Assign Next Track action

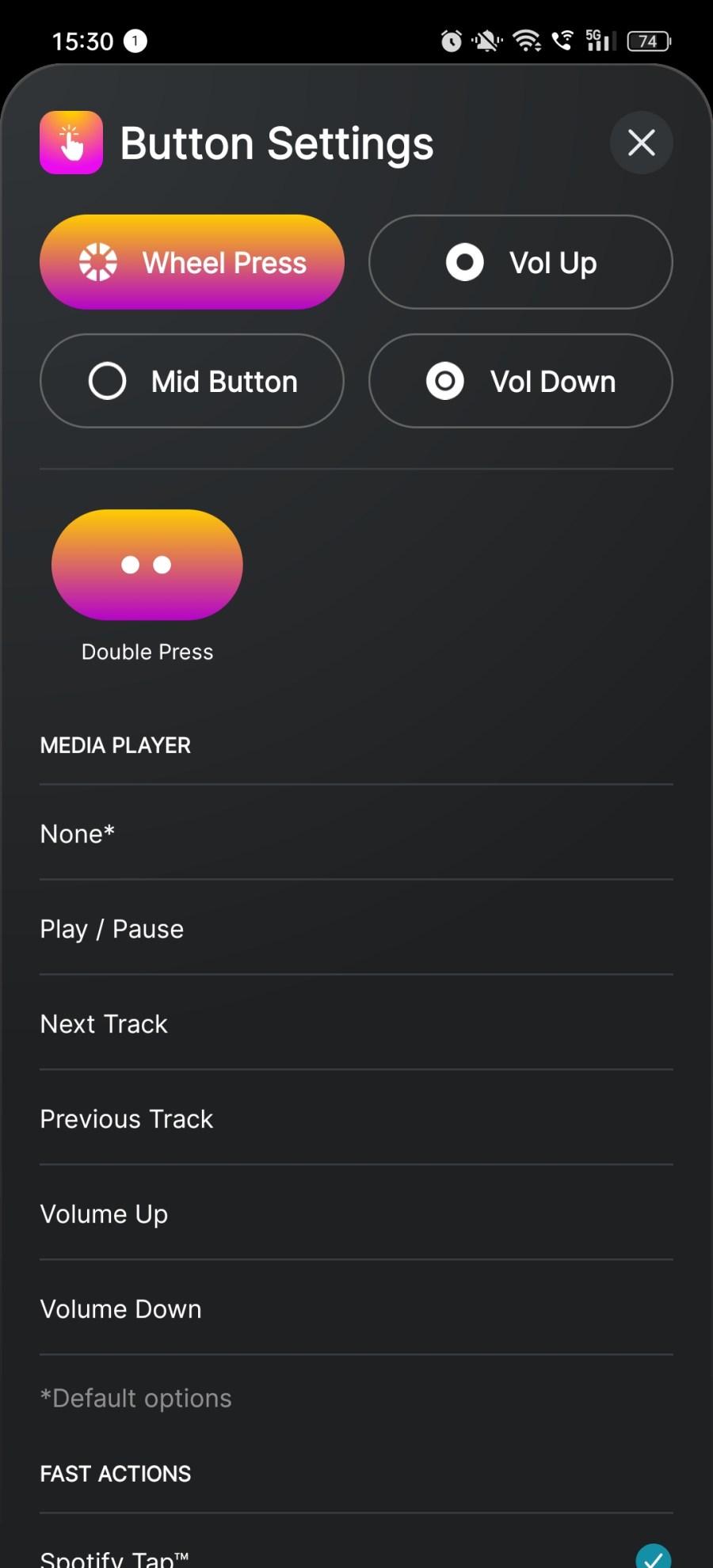point(356,1022)
